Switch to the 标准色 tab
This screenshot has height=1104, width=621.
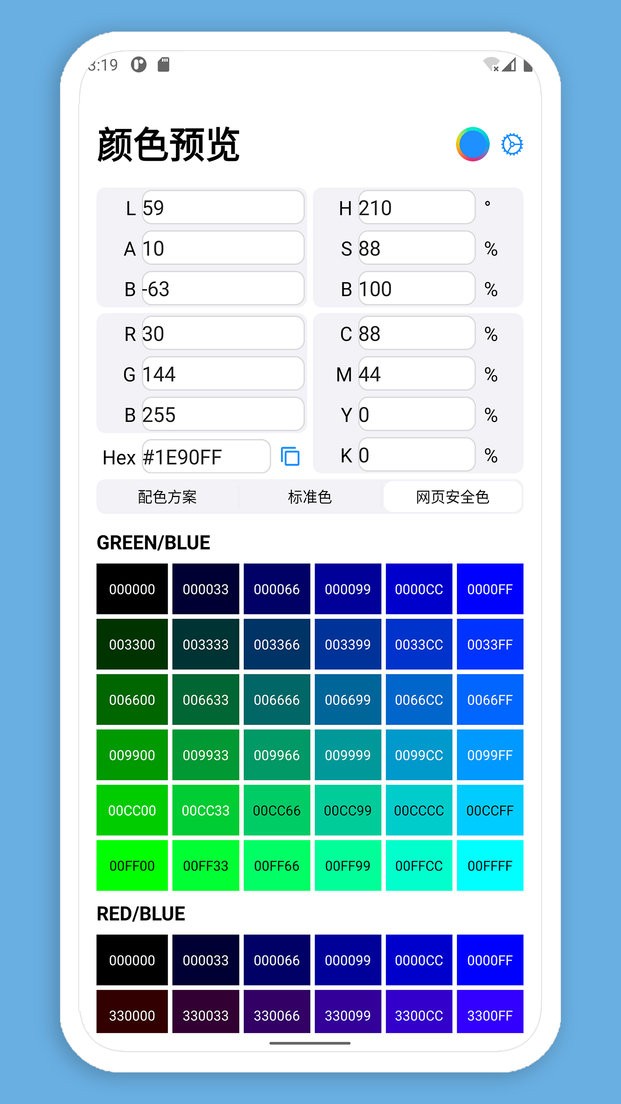(x=310, y=497)
